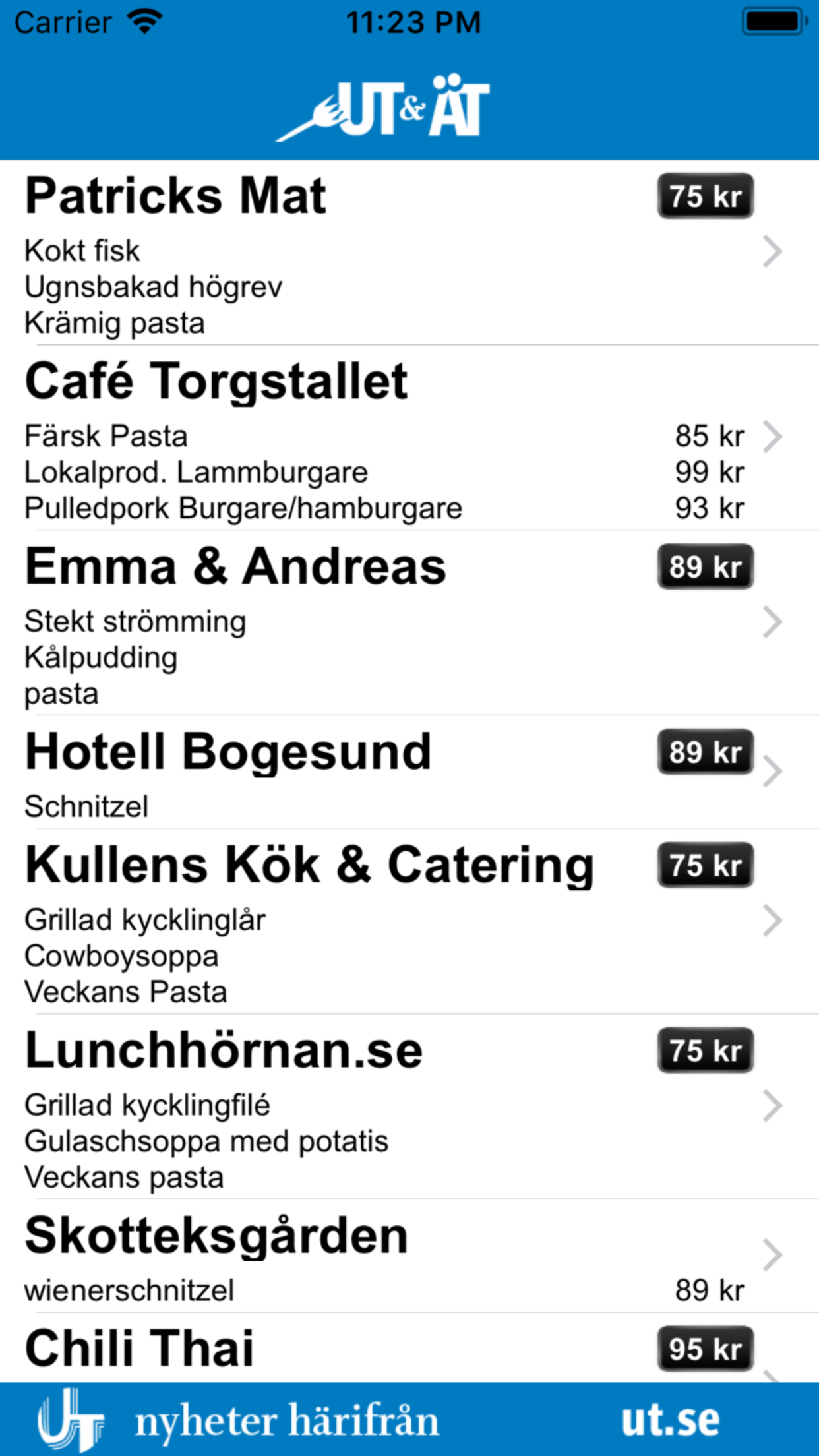
Task: View Café Torgstallet lunch details
Action: point(409,437)
